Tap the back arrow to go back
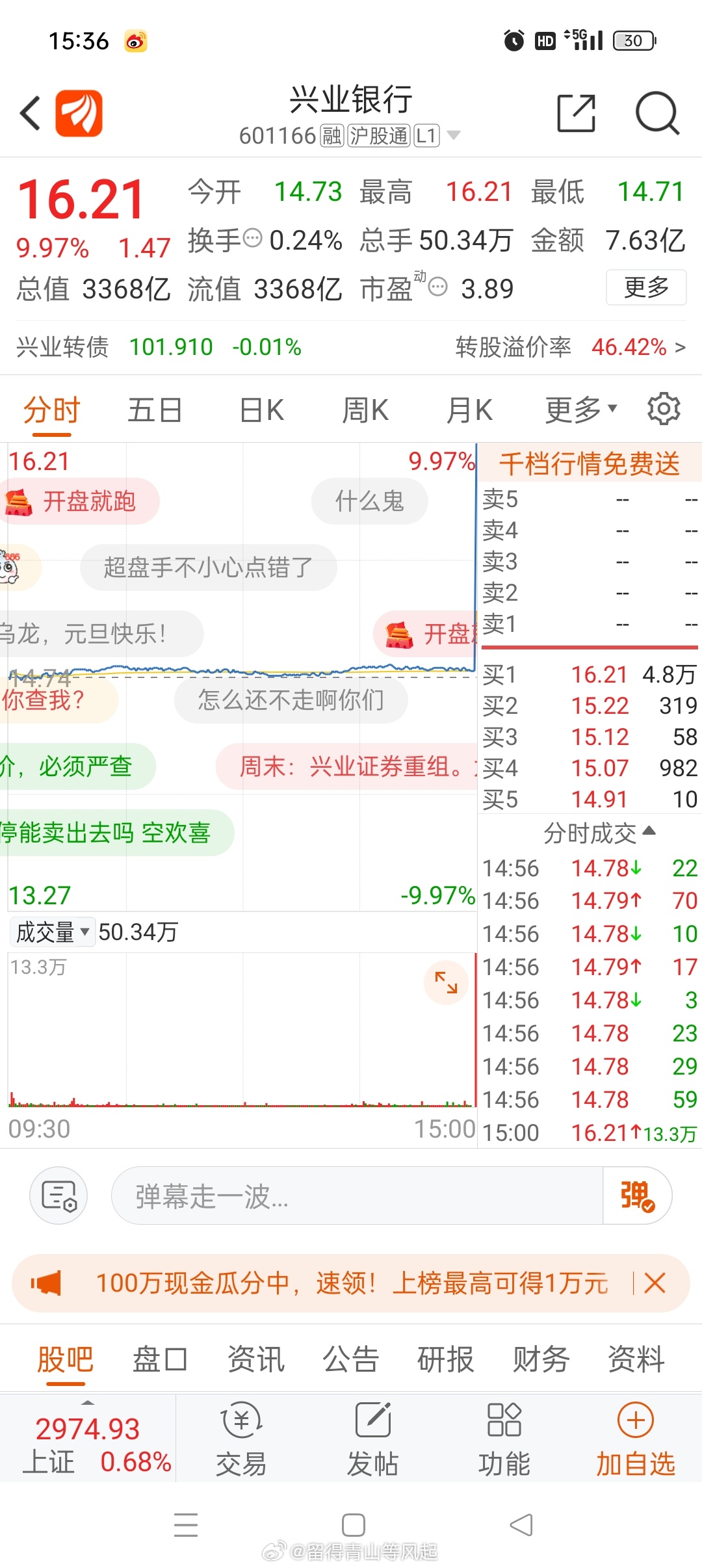Viewport: 702px width, 1568px height. pos(29,112)
